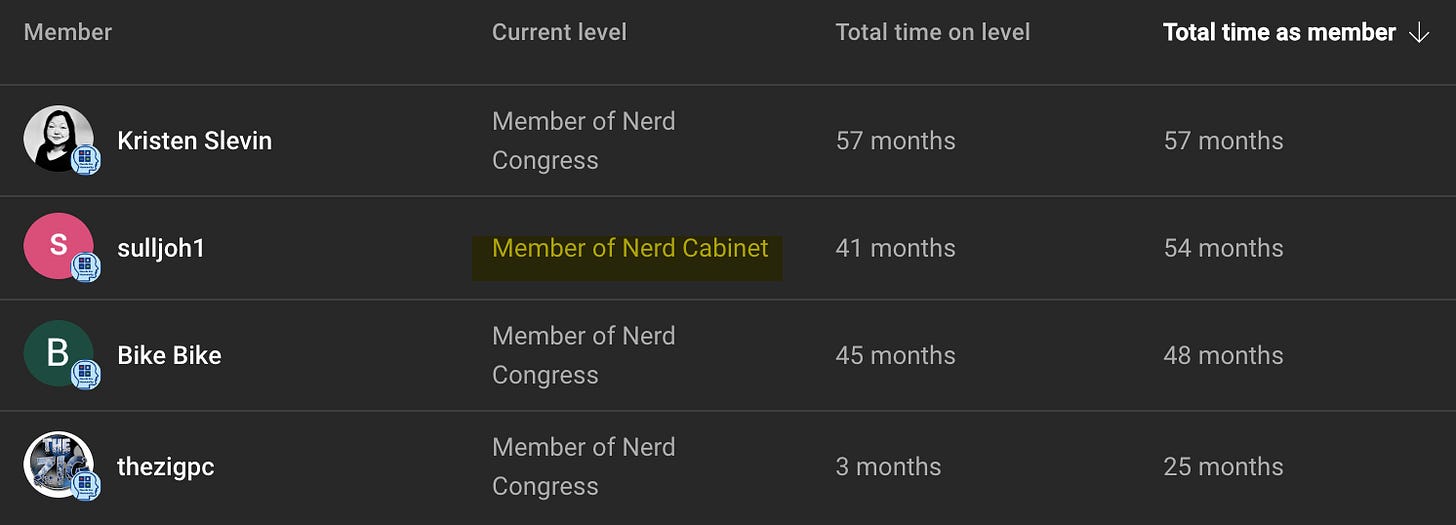Open sulljoh1's member row
Image resolution: width=1456 pixels, height=525 pixels.
click(x=728, y=248)
